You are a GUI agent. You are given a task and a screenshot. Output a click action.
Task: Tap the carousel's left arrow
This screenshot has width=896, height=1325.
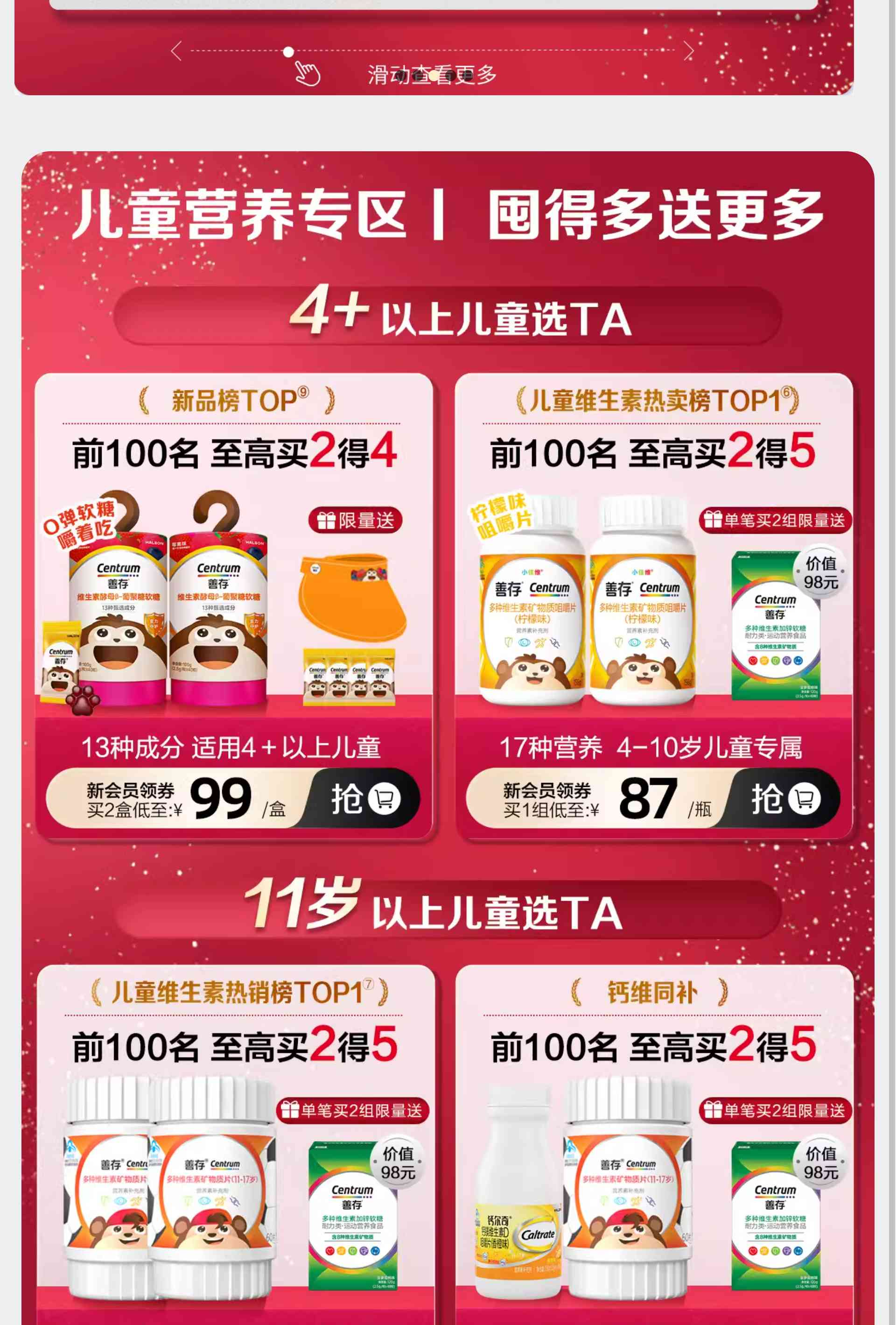177,51
